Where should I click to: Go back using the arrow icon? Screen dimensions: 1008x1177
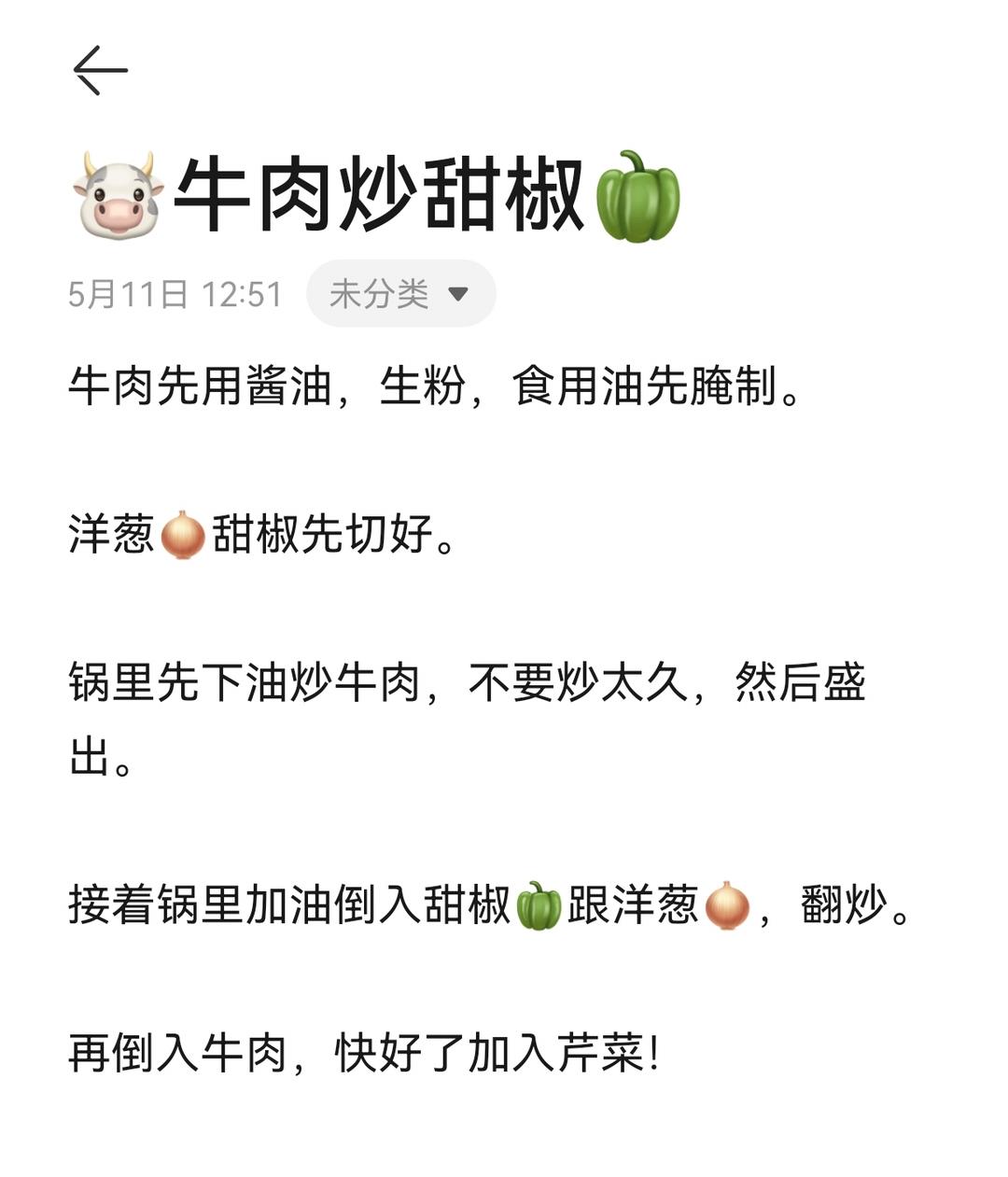100,71
